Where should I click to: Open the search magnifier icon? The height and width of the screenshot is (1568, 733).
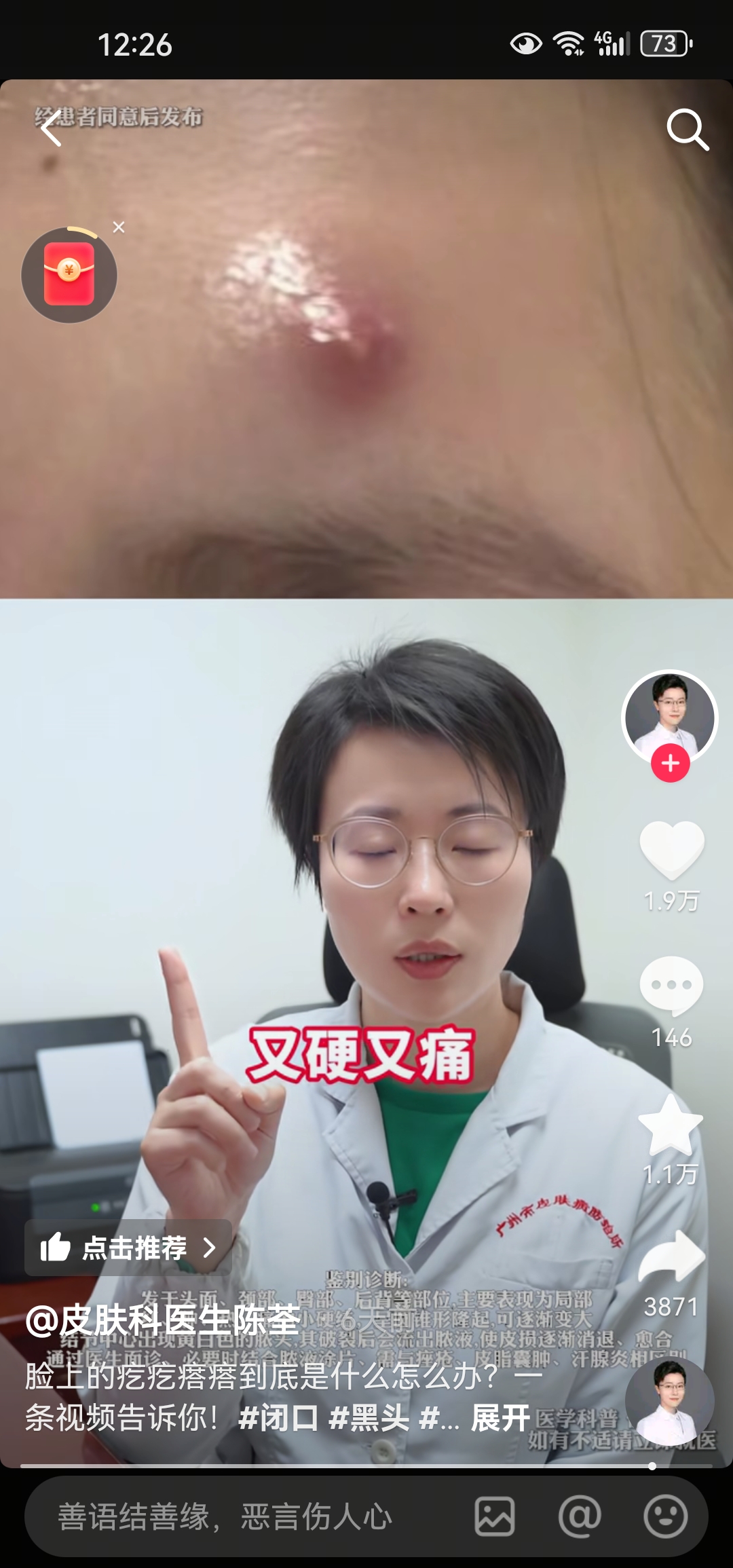[688, 129]
